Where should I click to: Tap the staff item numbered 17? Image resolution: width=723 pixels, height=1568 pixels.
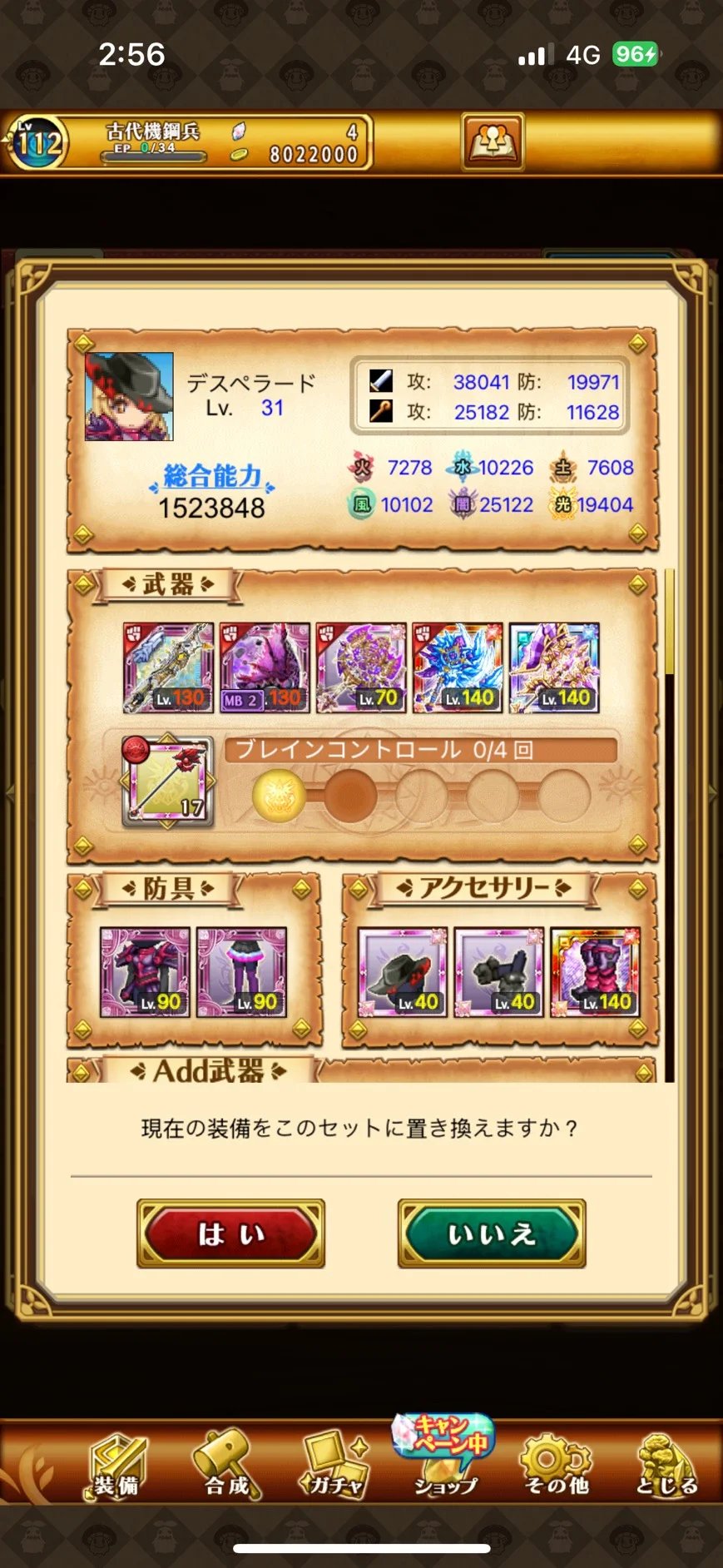point(168,781)
